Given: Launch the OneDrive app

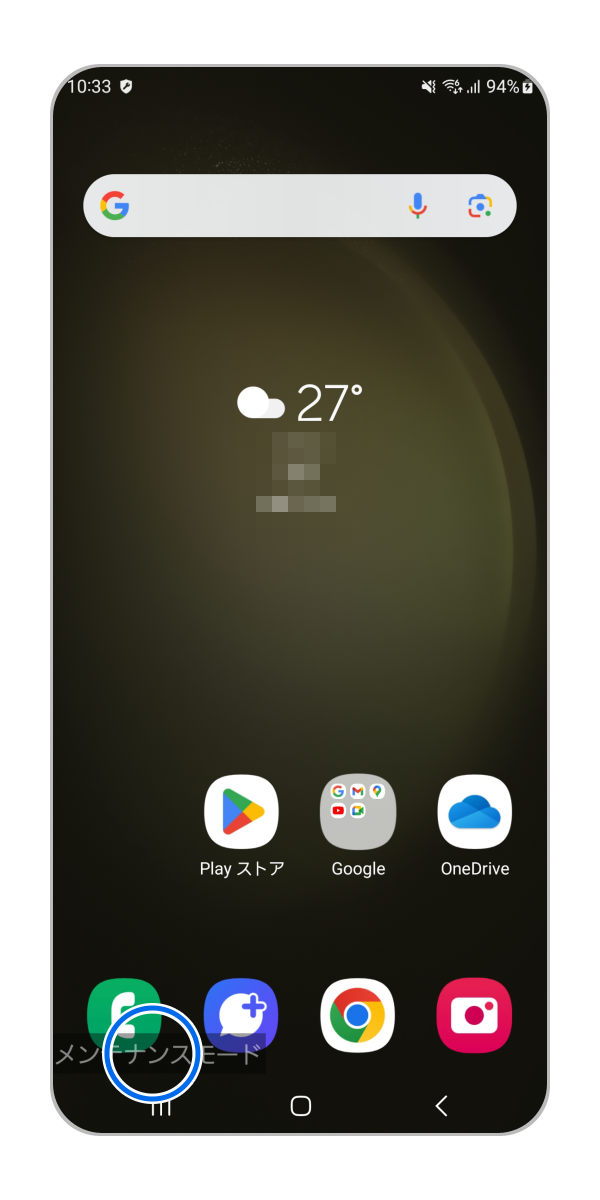Looking at the screenshot, I should [475, 811].
